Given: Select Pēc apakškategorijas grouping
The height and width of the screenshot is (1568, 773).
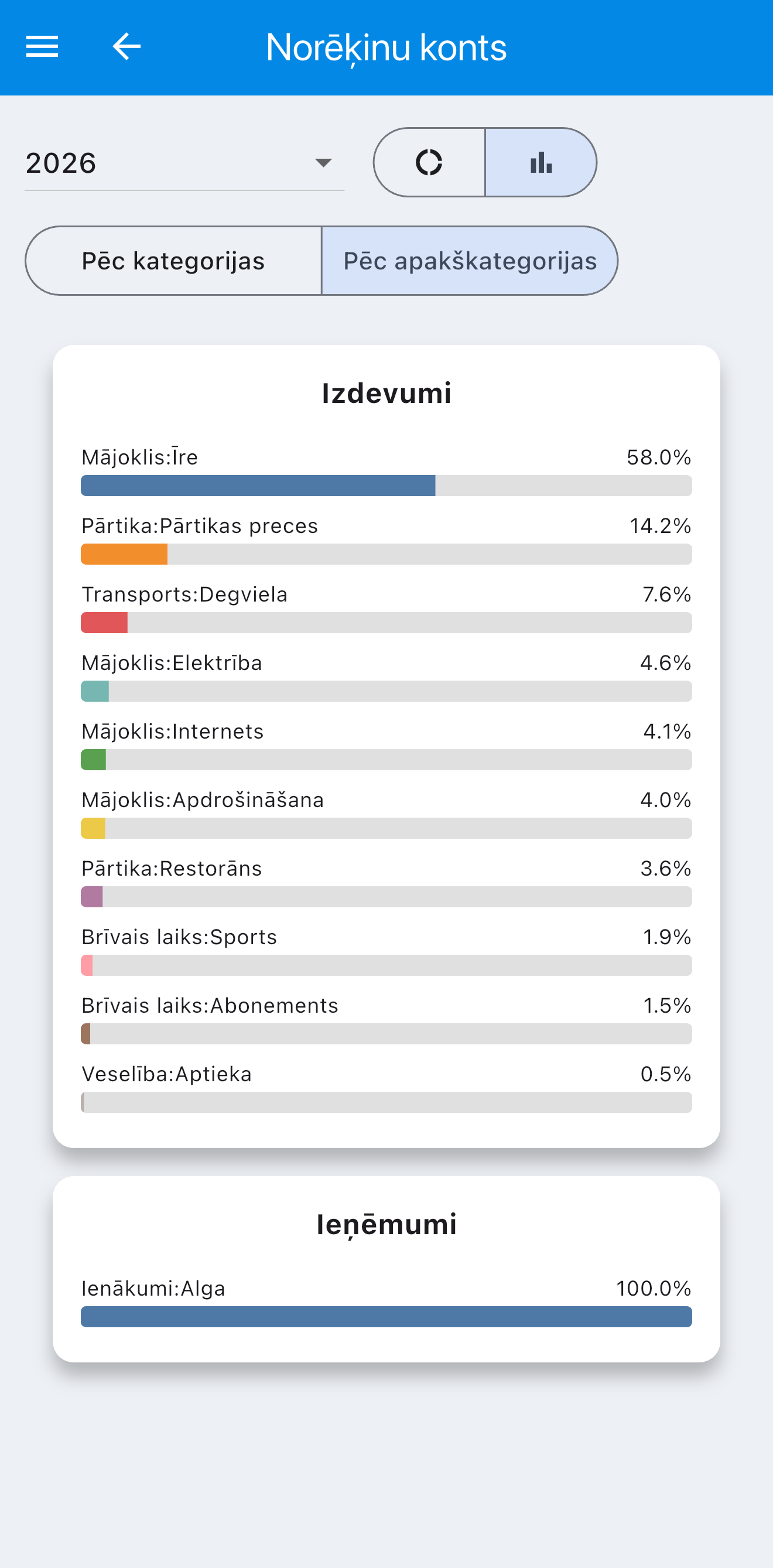Looking at the screenshot, I should point(470,261).
